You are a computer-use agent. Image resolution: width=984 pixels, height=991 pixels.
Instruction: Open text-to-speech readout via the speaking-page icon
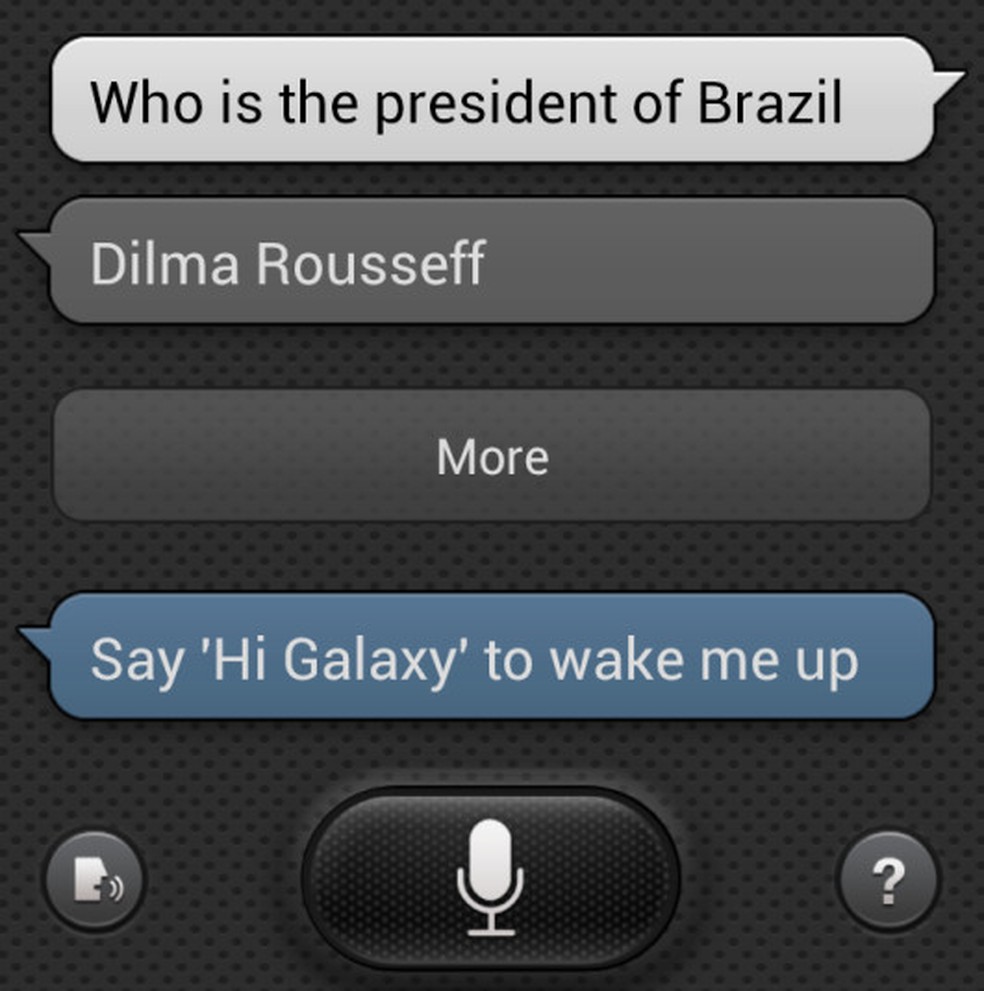[x=93, y=880]
